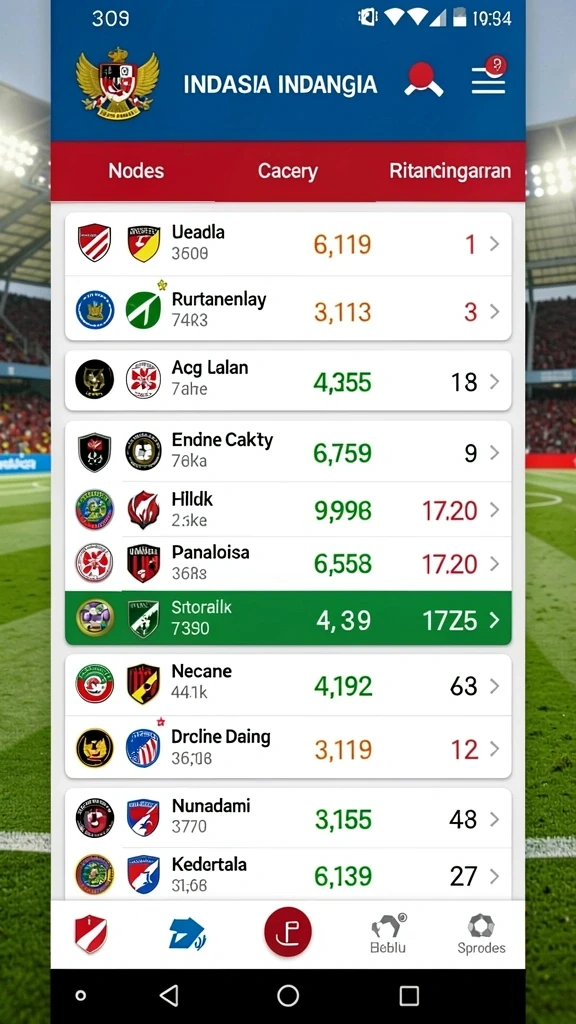Open the Panaloisa row
Viewport: 576px width, 1024px height.
click(x=288, y=563)
